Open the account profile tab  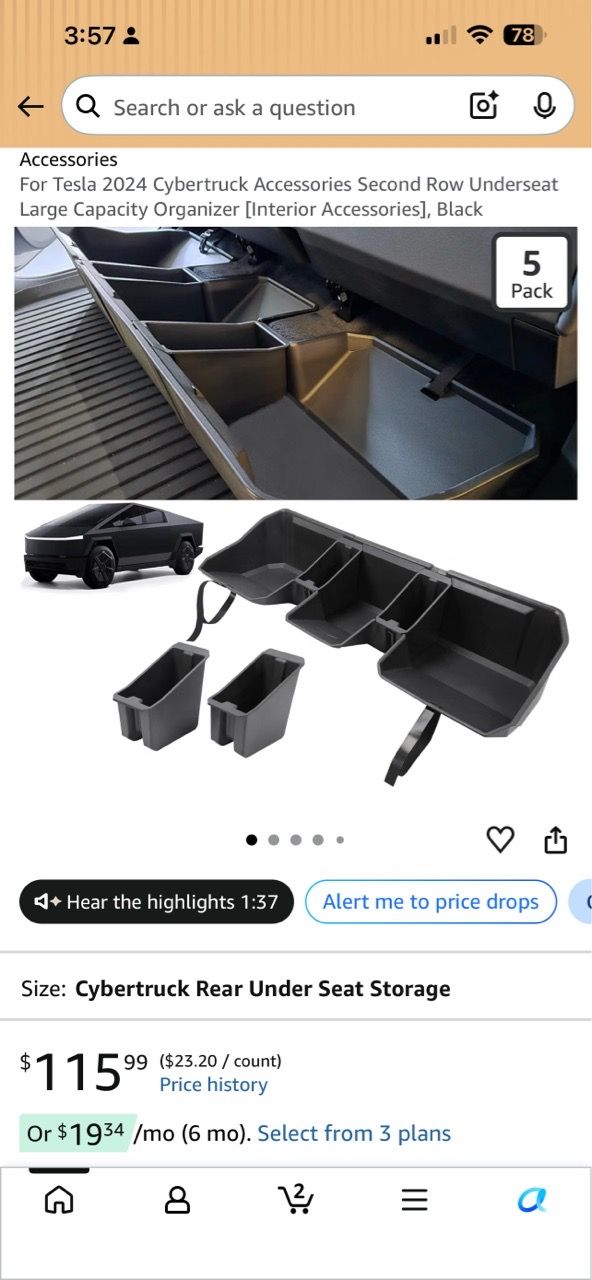[177, 1200]
